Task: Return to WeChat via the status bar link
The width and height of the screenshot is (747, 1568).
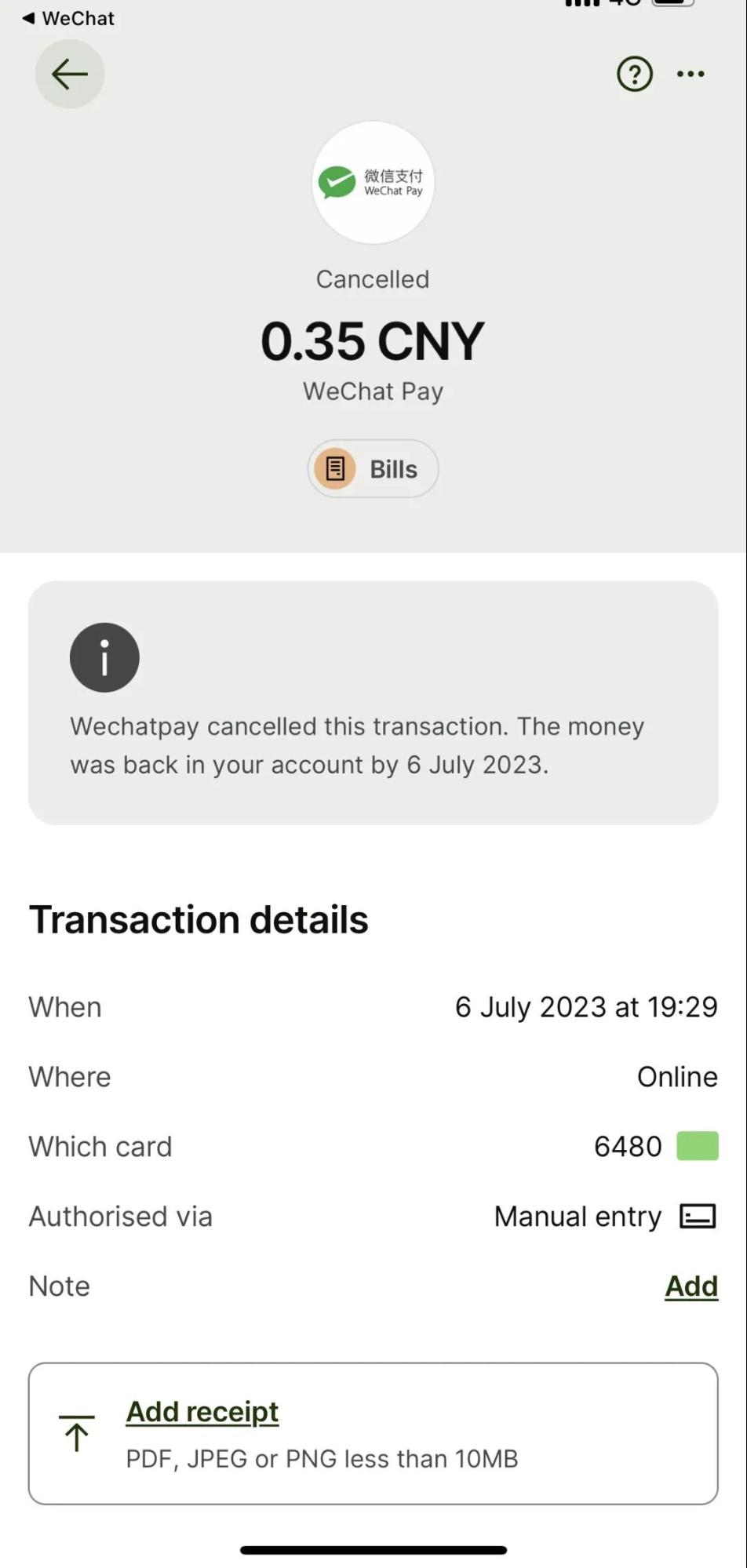Action: [x=67, y=17]
